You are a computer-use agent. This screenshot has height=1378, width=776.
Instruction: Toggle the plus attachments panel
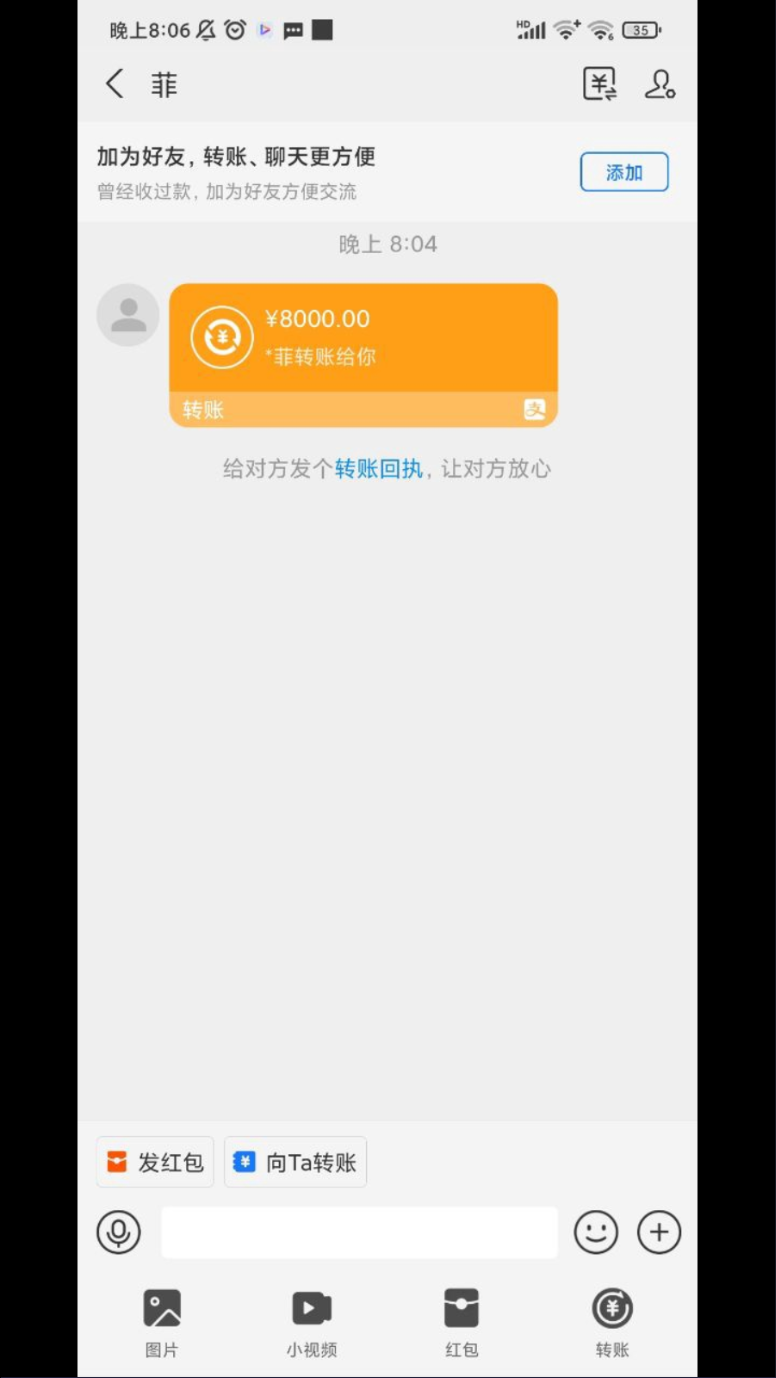click(659, 1232)
